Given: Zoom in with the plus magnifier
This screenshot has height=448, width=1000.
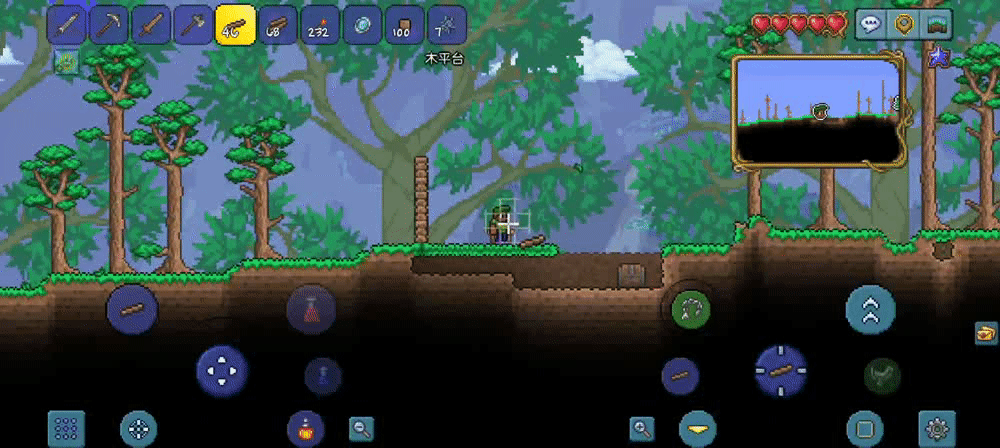Looking at the screenshot, I should (x=641, y=429).
